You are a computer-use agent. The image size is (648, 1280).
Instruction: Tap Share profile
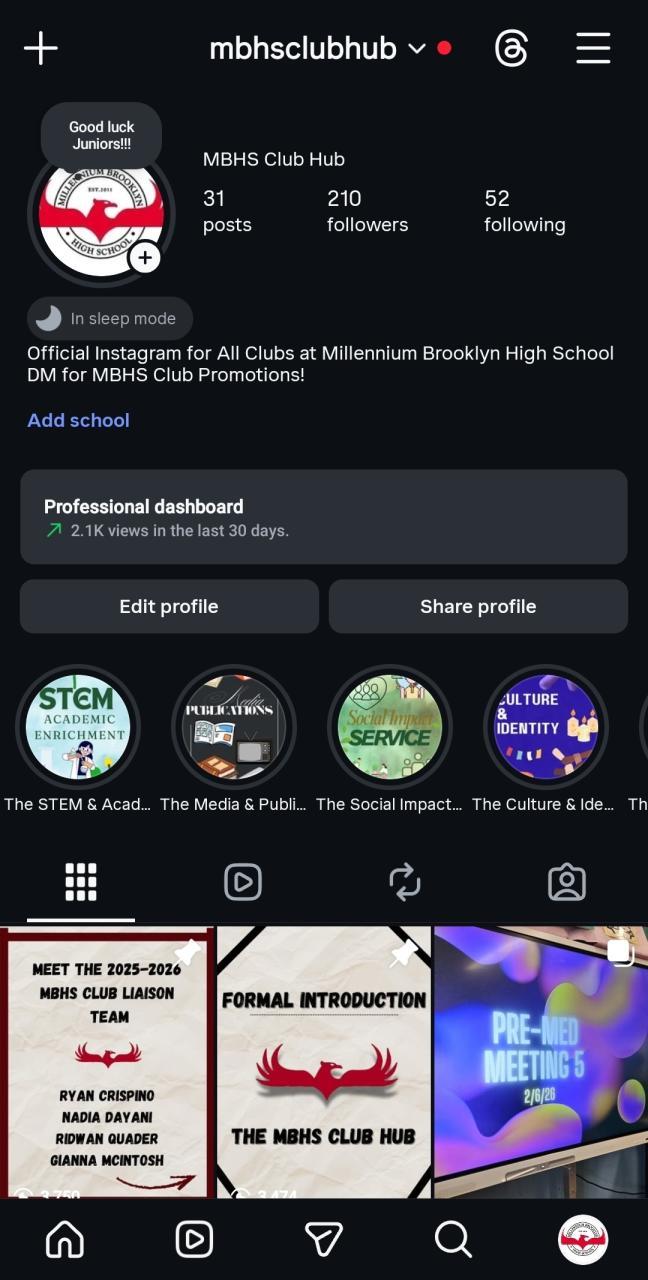[x=478, y=606]
